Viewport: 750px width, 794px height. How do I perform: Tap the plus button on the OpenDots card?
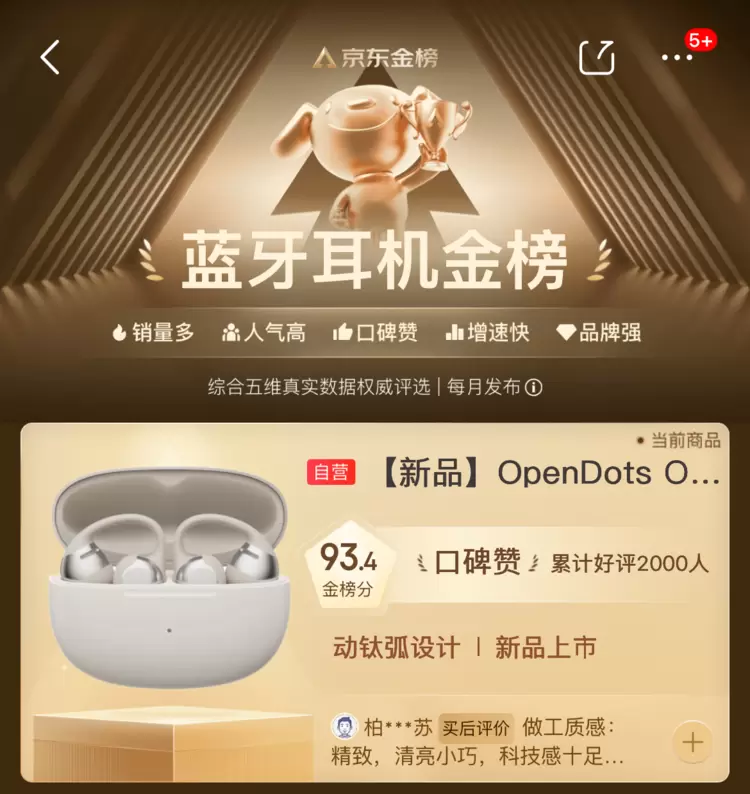tap(693, 742)
